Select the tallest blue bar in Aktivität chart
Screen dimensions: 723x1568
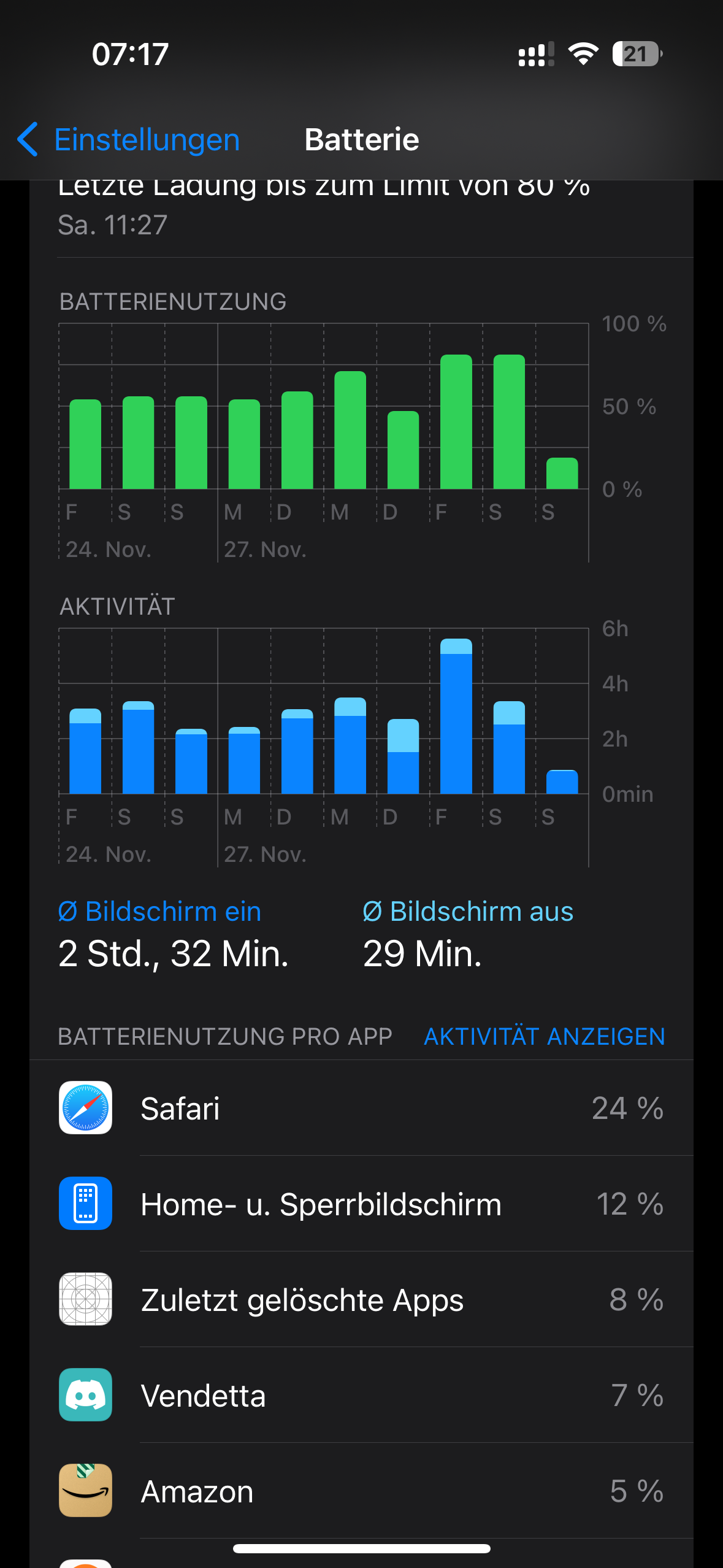[456, 718]
